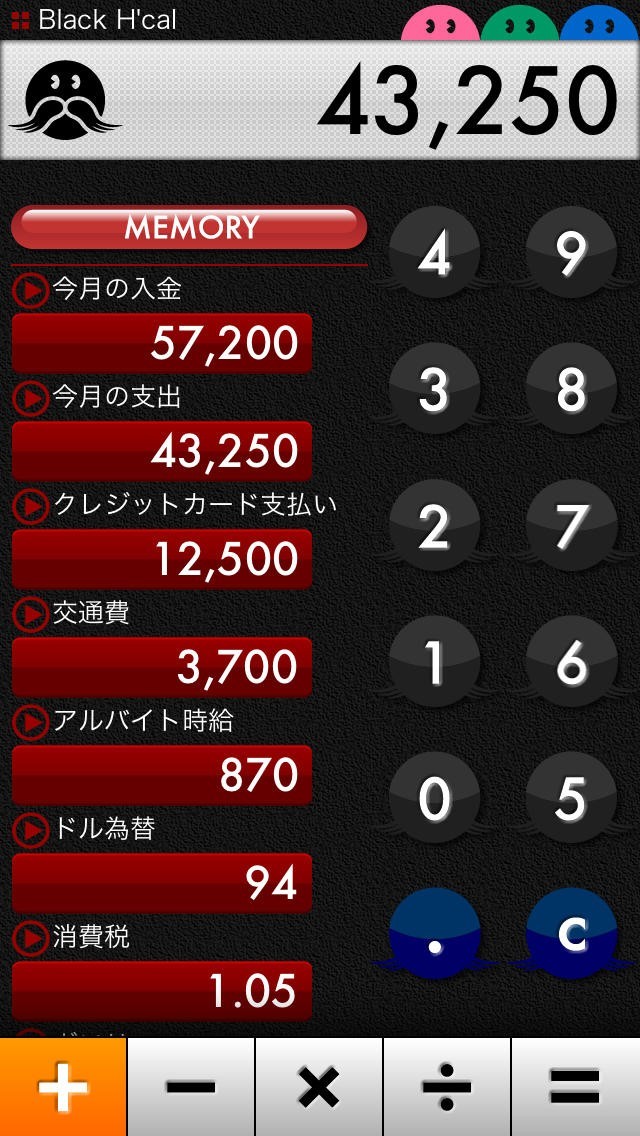Insert a decimal point
This screenshot has height=1136, width=640.
[434, 934]
